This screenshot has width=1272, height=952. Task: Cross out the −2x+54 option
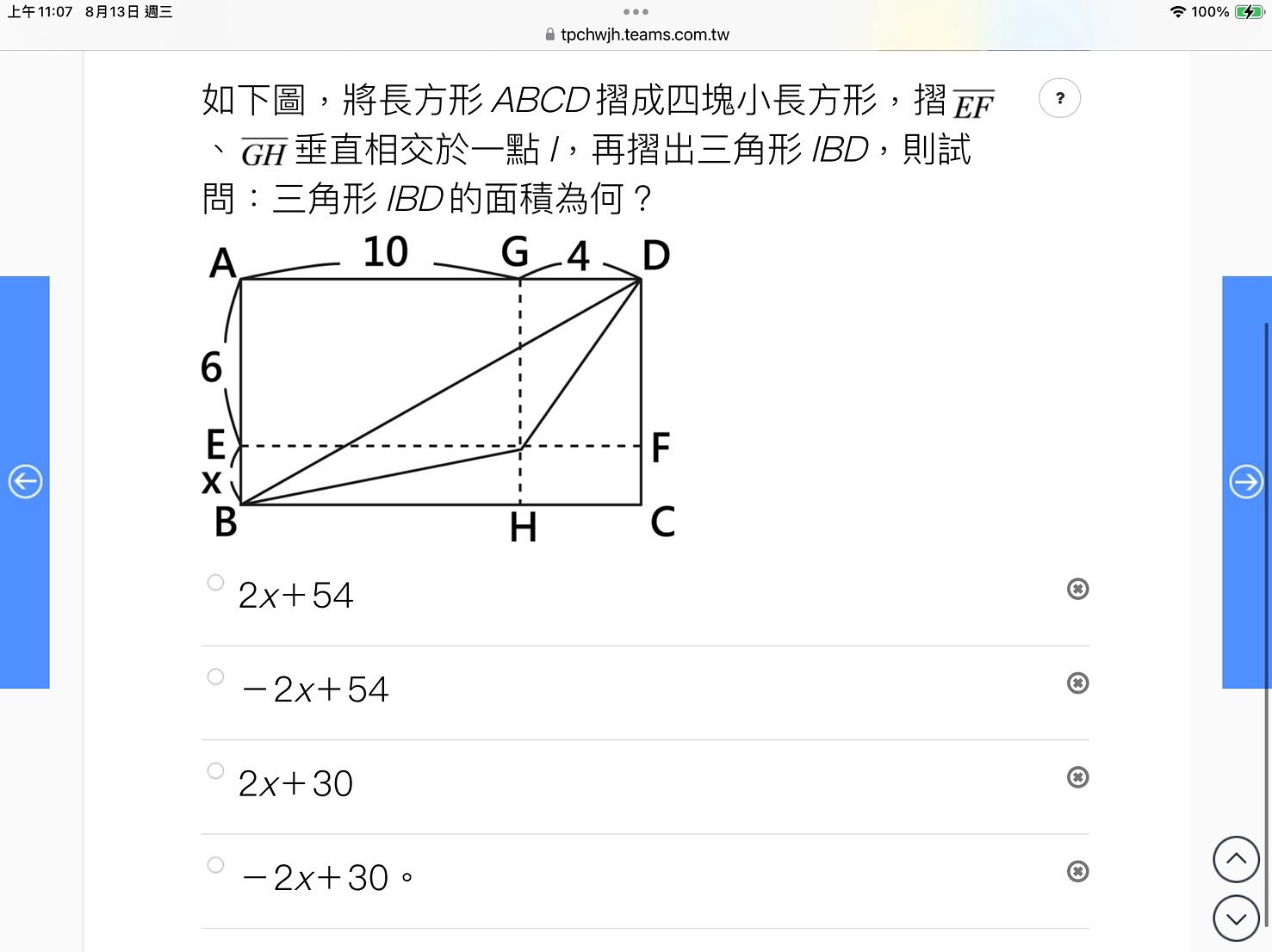point(1077,683)
